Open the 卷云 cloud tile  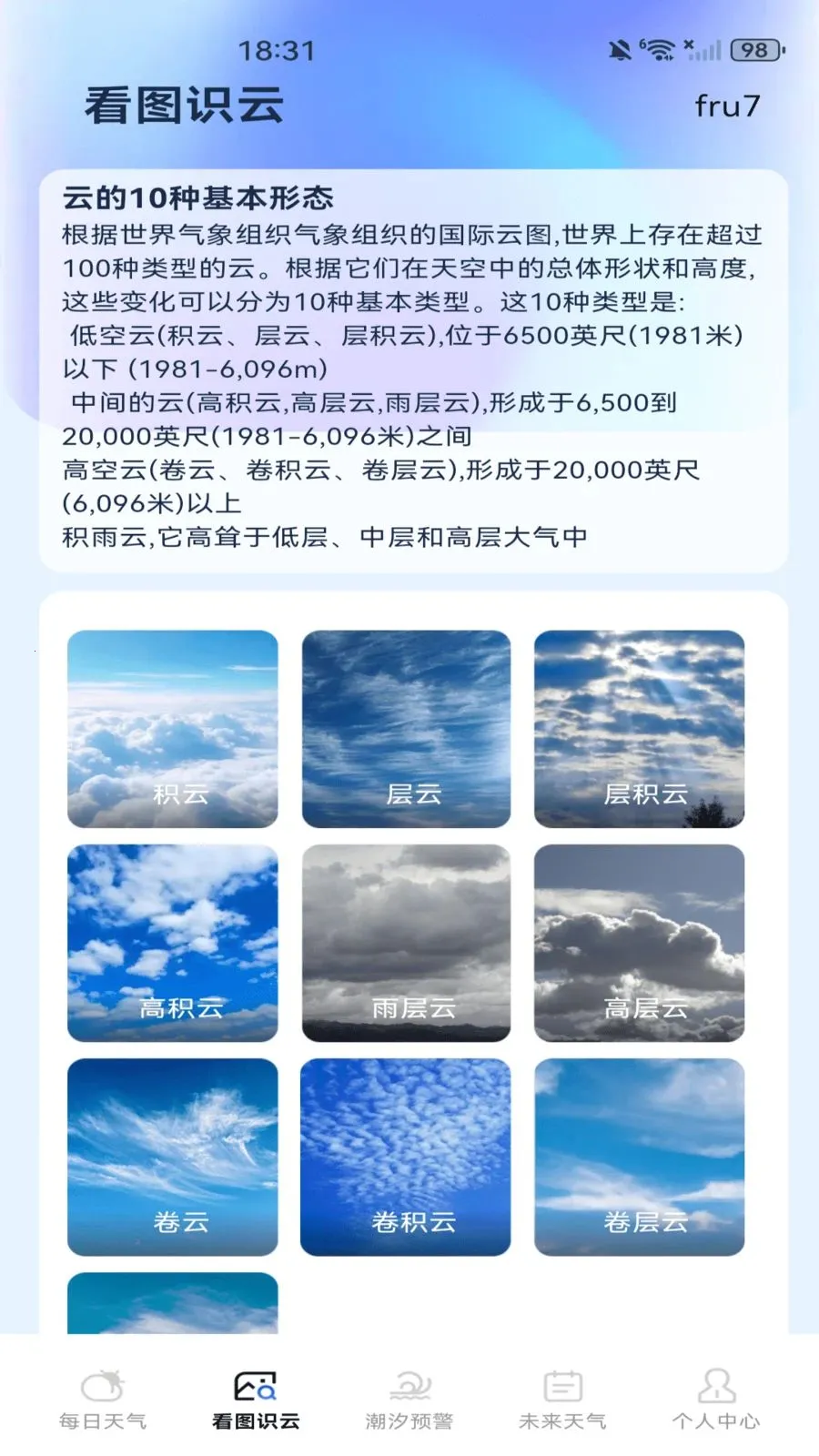coord(173,1157)
